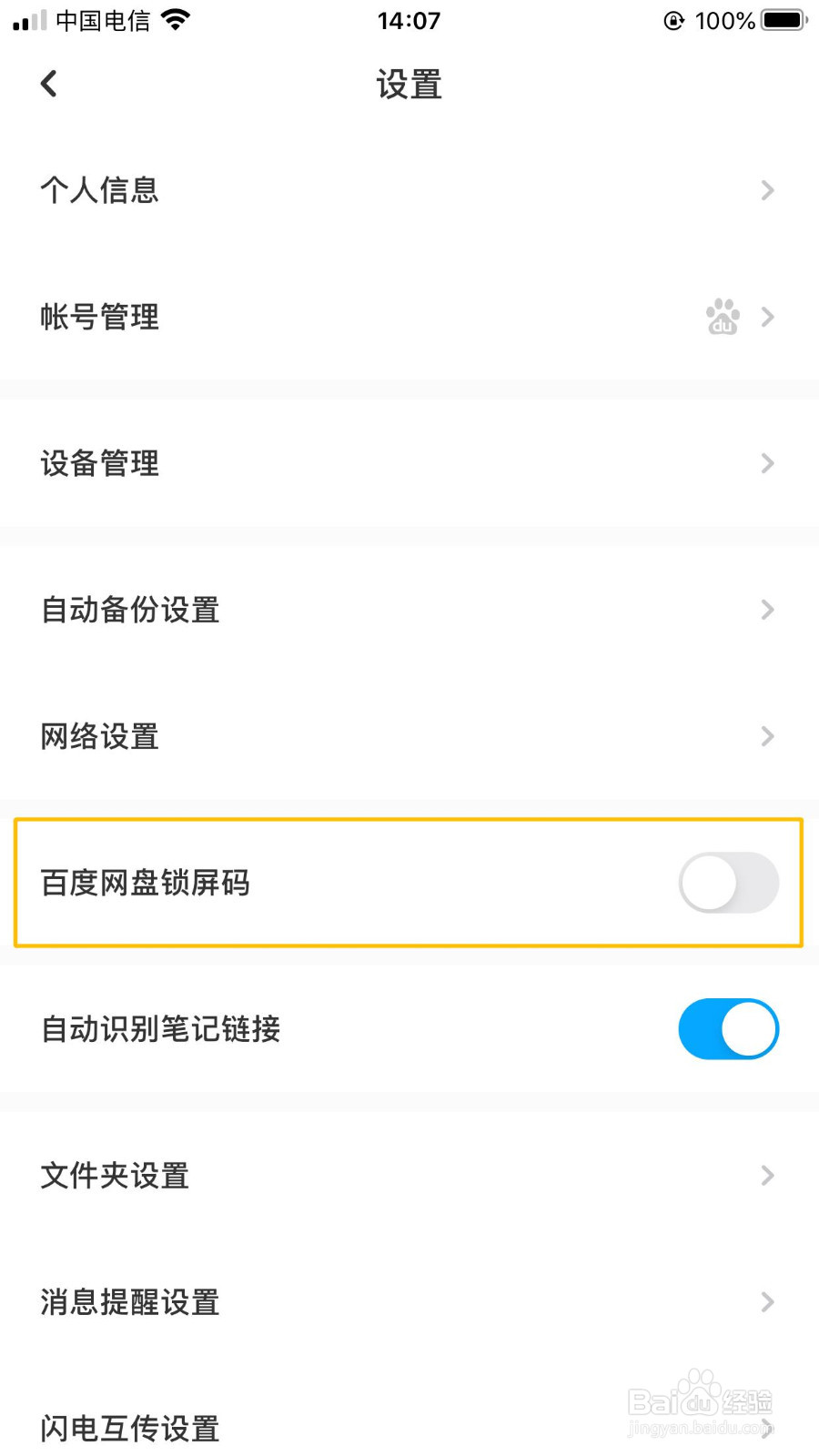The width and height of the screenshot is (819, 1456).
Task: Click the 设置 title at the top
Action: [x=409, y=83]
